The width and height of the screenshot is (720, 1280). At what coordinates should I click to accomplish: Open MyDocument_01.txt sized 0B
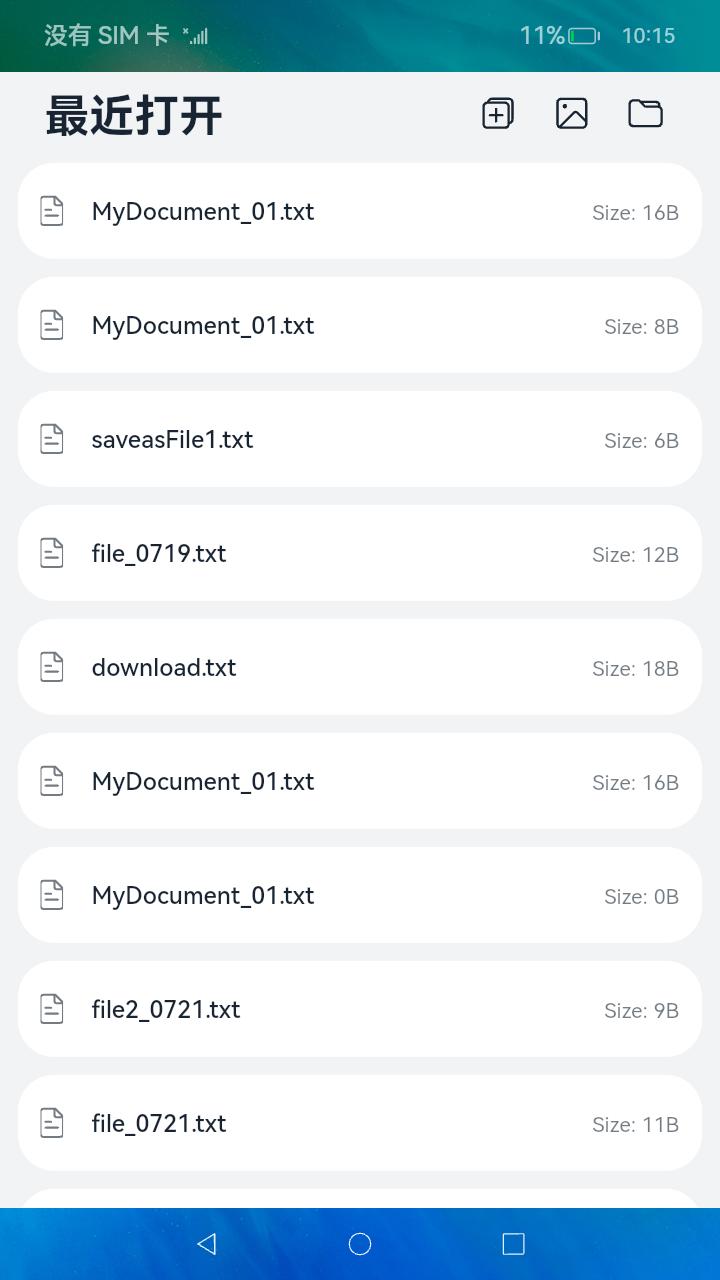point(360,896)
